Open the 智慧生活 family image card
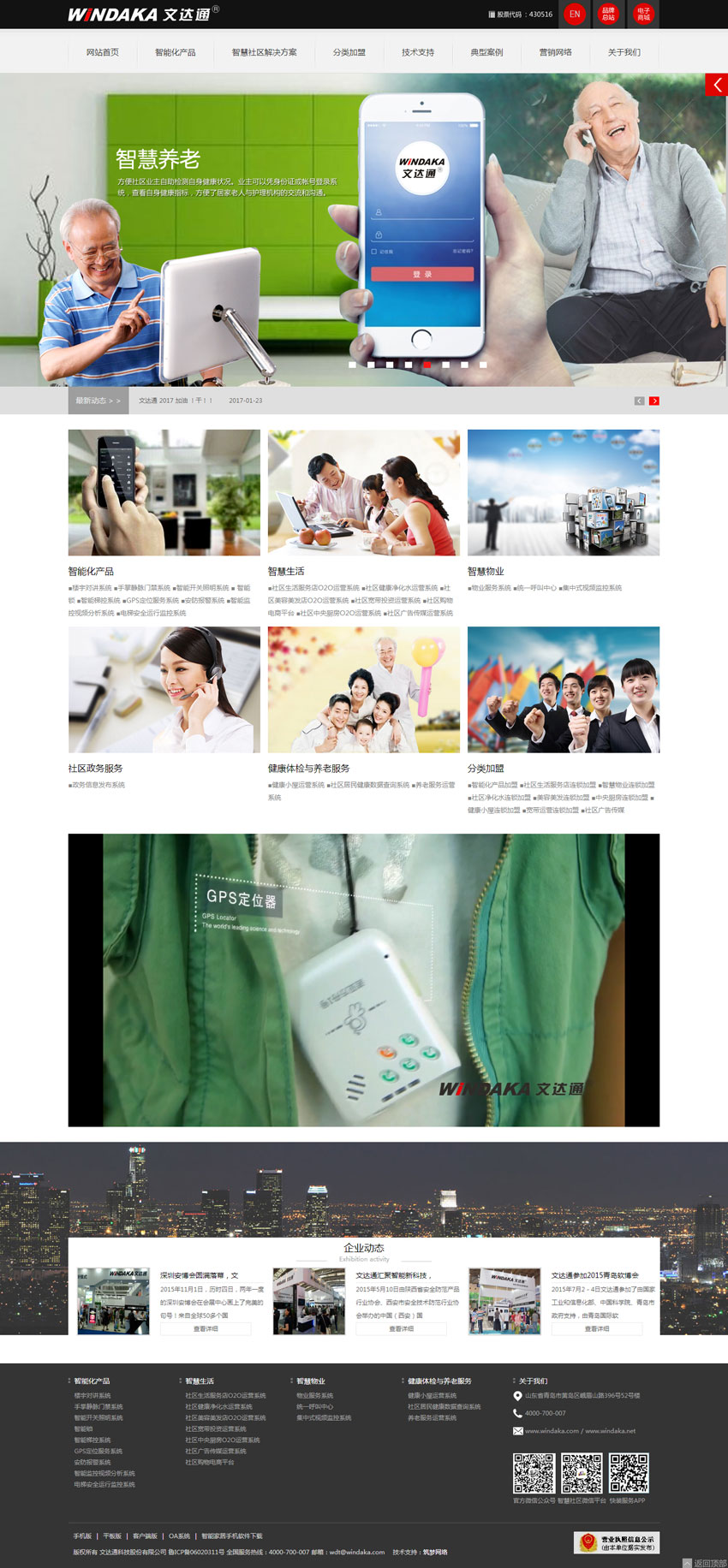Image resolution: width=728 pixels, height=1568 pixels. (x=363, y=493)
